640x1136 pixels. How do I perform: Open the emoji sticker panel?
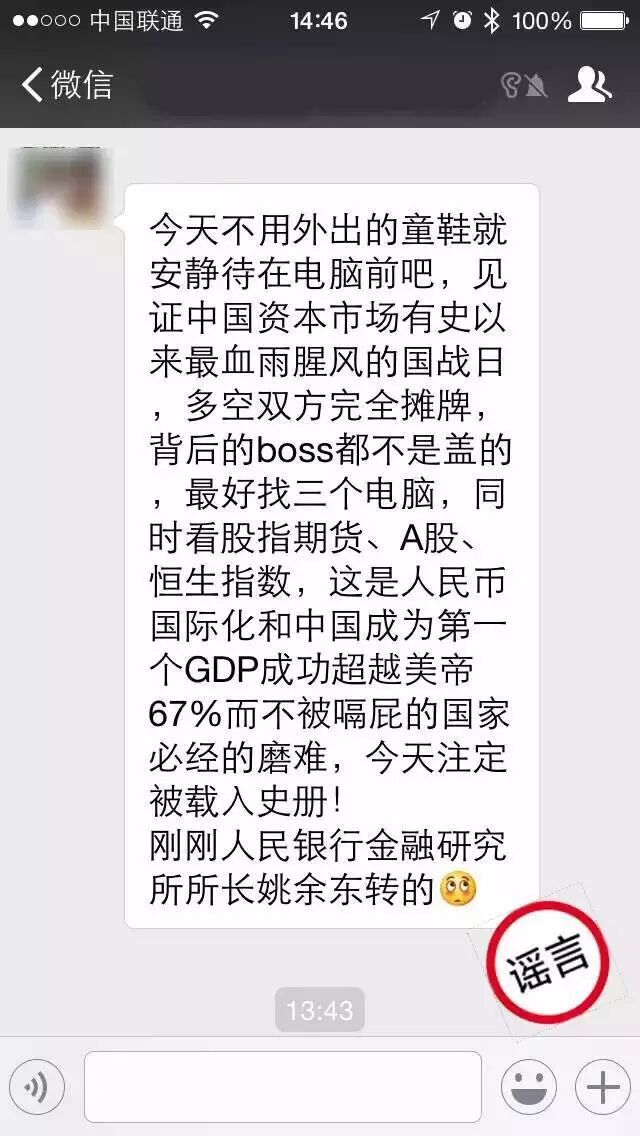click(x=528, y=1087)
